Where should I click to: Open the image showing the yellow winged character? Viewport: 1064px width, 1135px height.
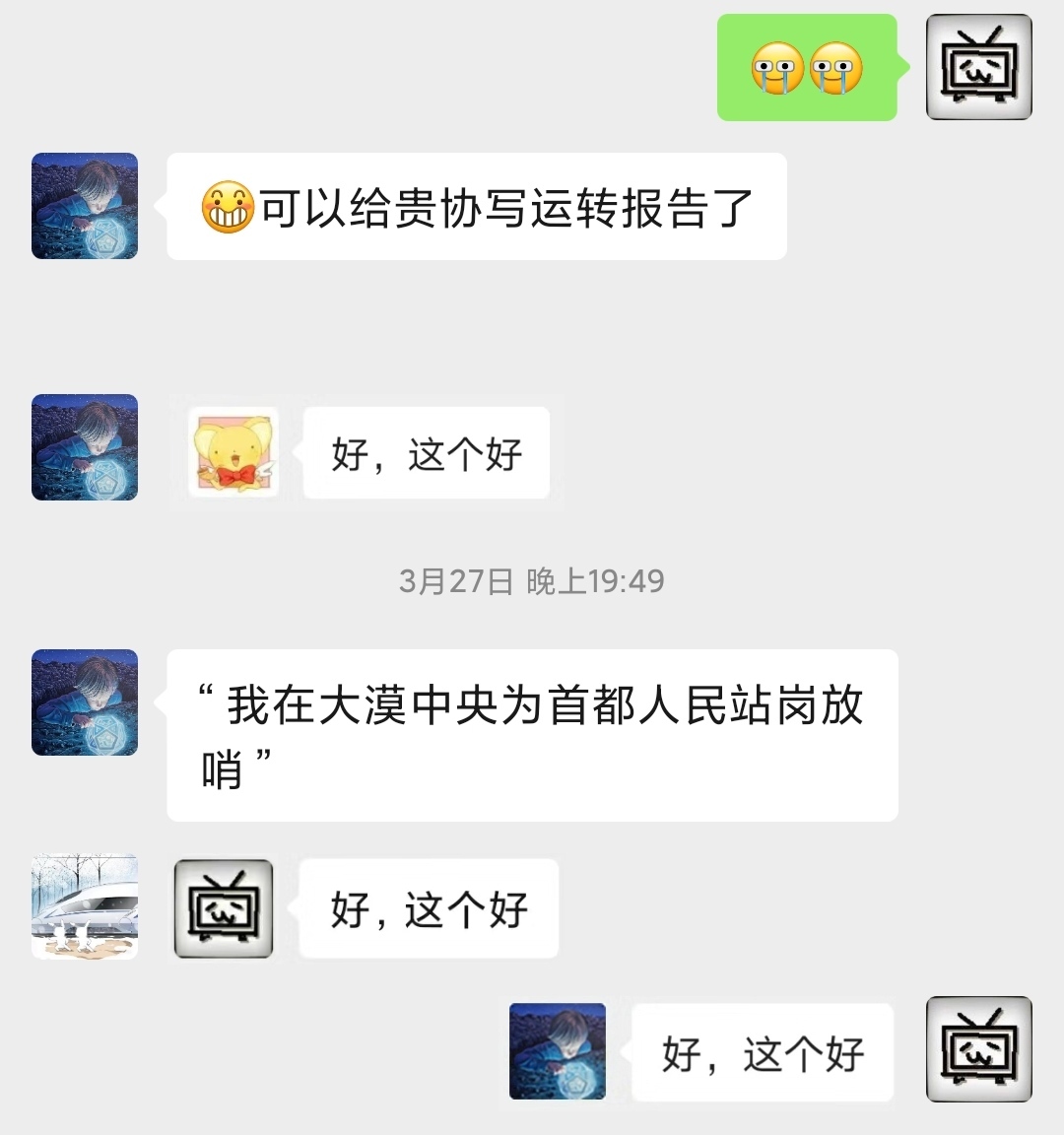(x=233, y=452)
